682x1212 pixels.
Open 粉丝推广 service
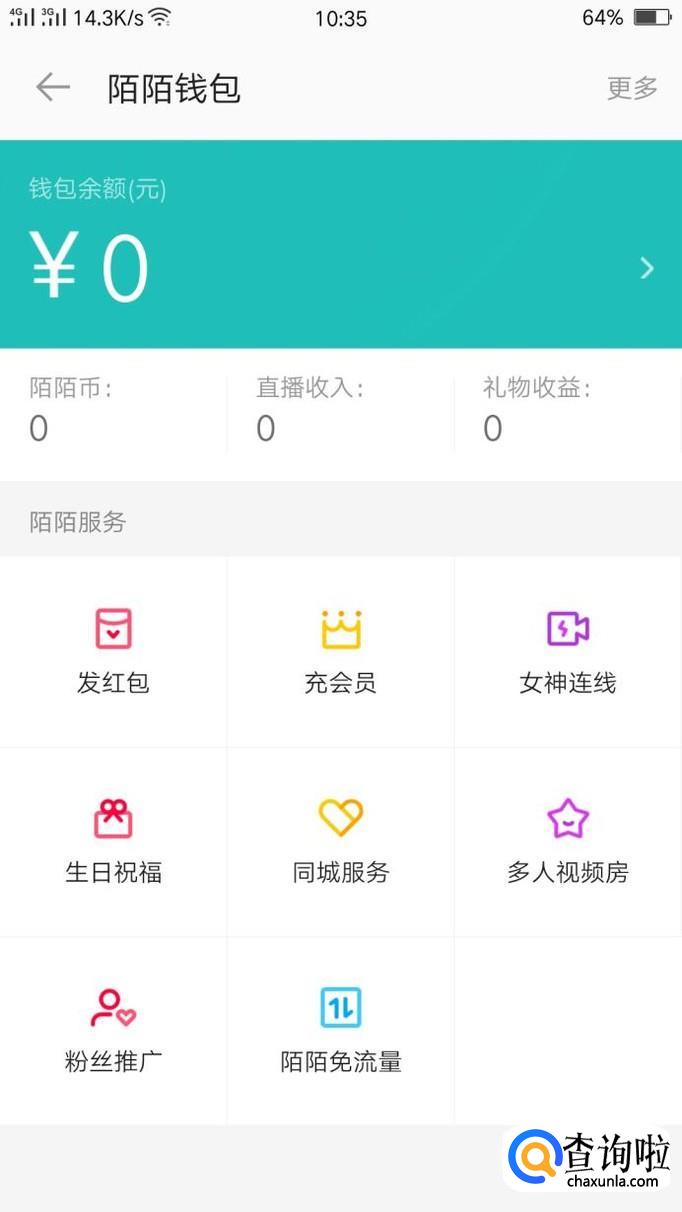tap(113, 1030)
